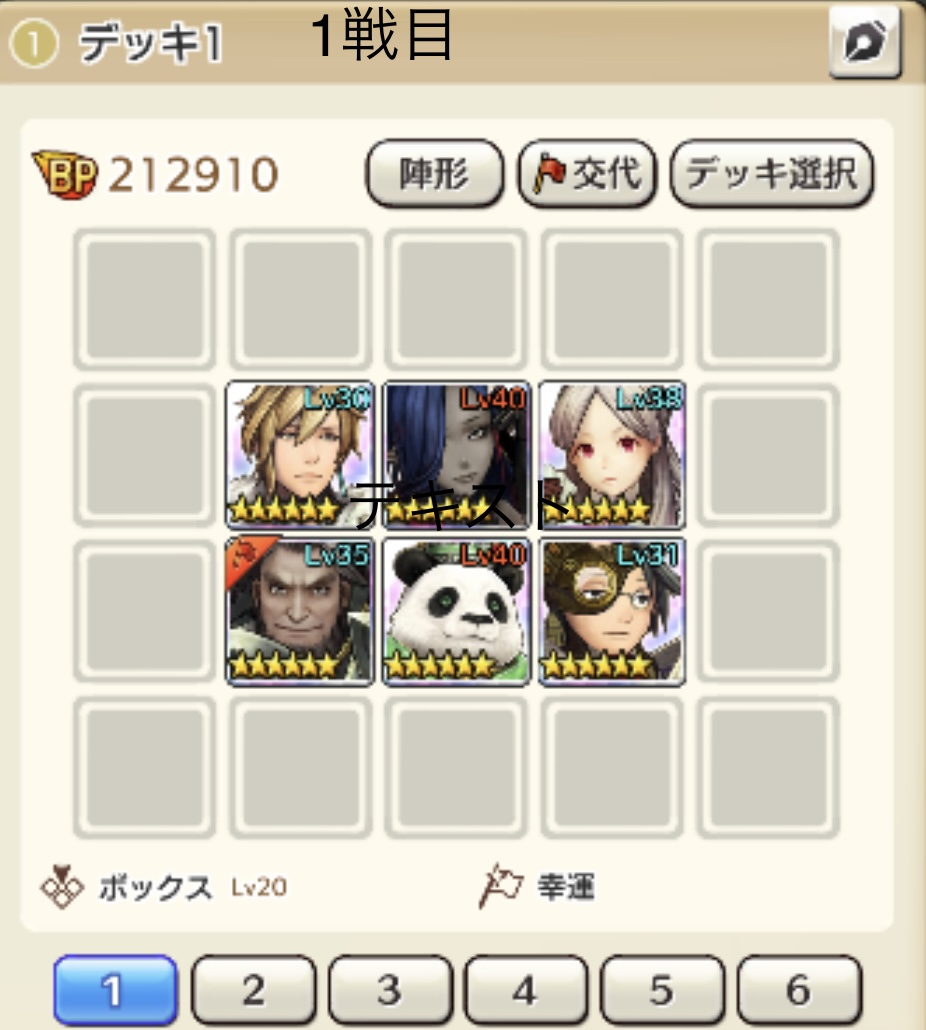Select the goggles Lv31 character
This screenshot has width=926, height=1030.
(612, 612)
